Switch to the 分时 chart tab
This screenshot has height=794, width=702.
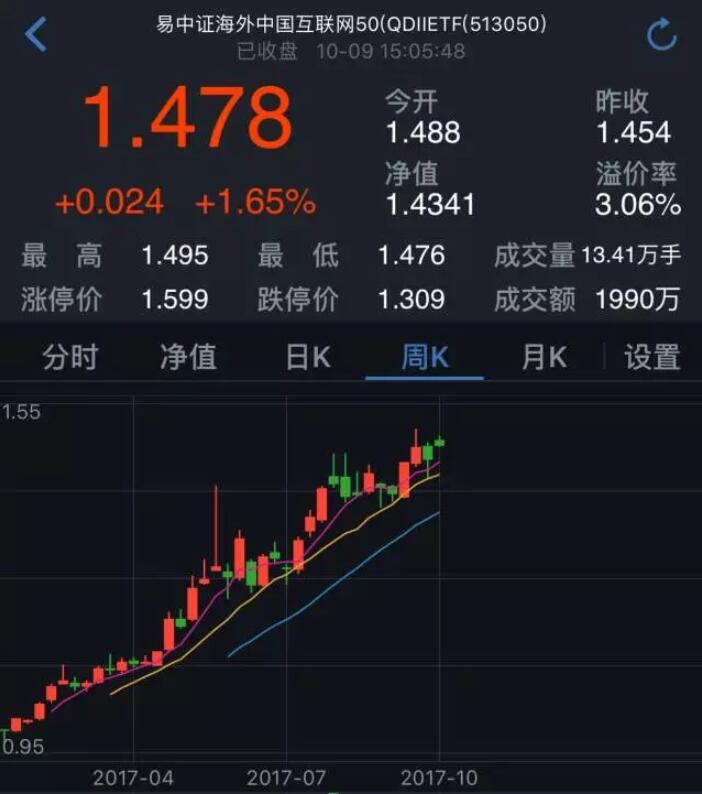coord(70,357)
